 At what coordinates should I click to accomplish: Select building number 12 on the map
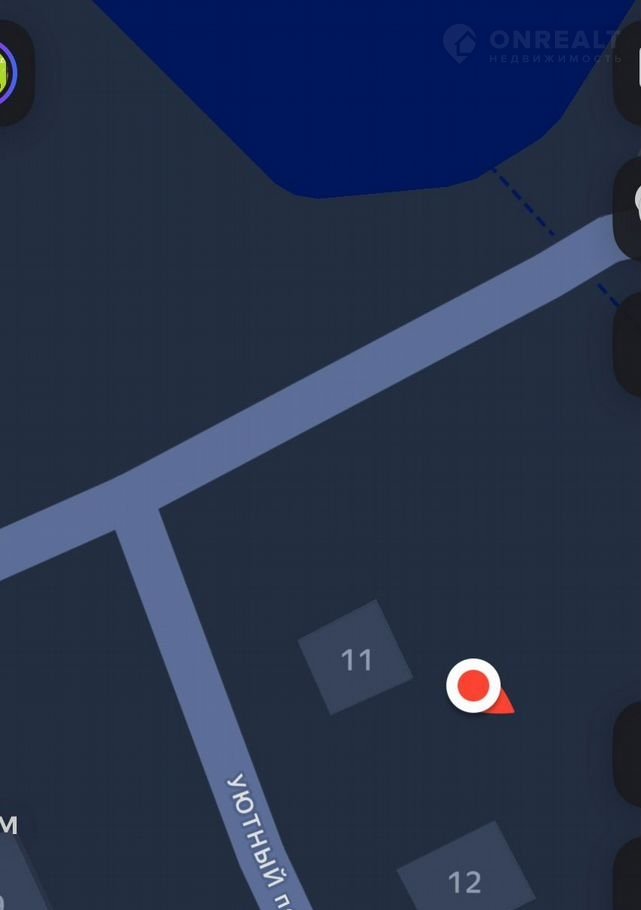(464, 880)
